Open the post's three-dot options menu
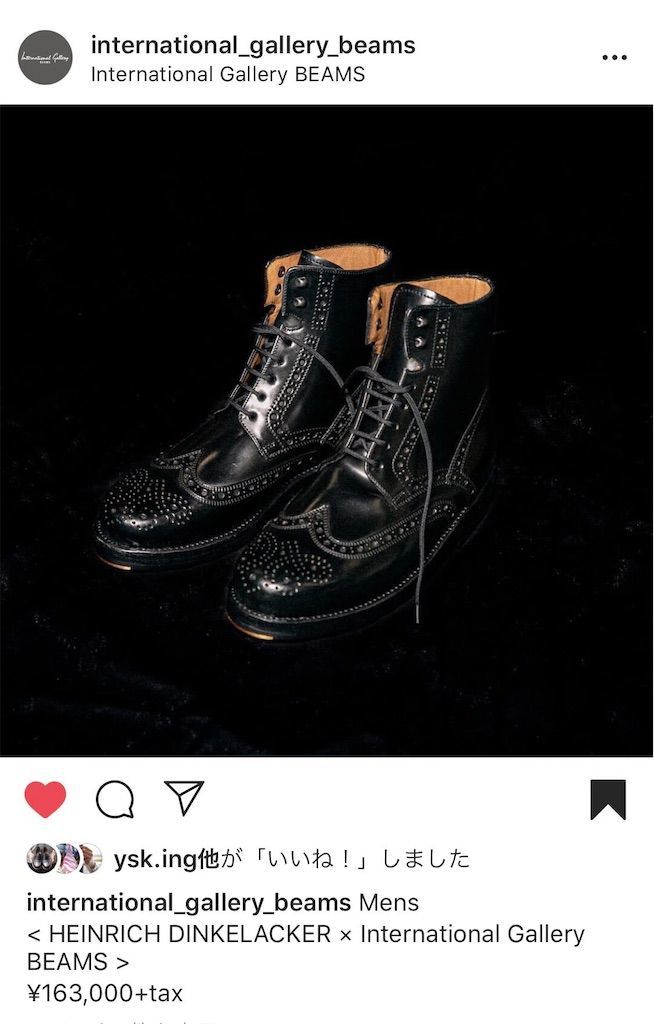This screenshot has width=654, height=1024. 614,58
